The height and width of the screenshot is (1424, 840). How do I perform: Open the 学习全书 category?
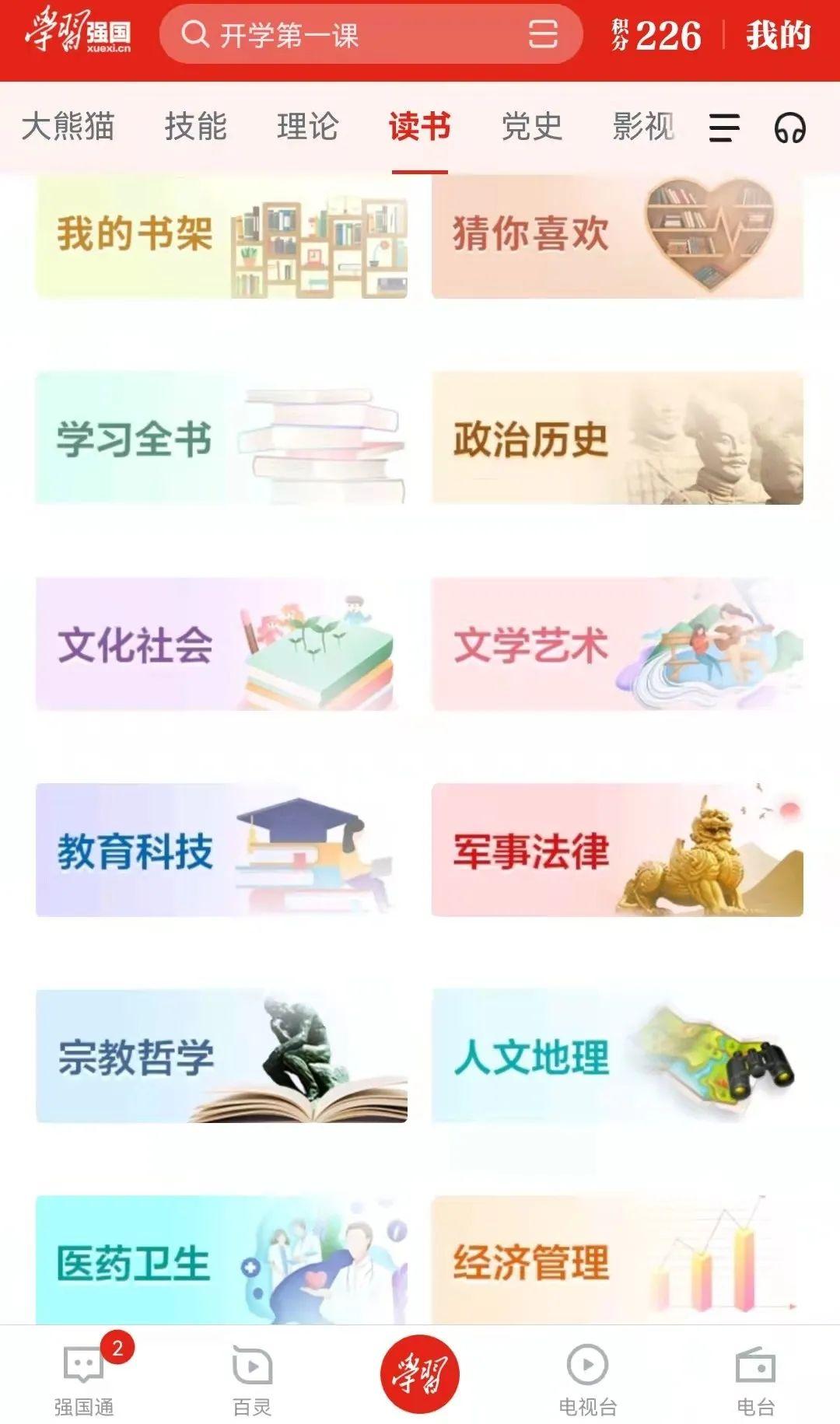tap(222, 438)
